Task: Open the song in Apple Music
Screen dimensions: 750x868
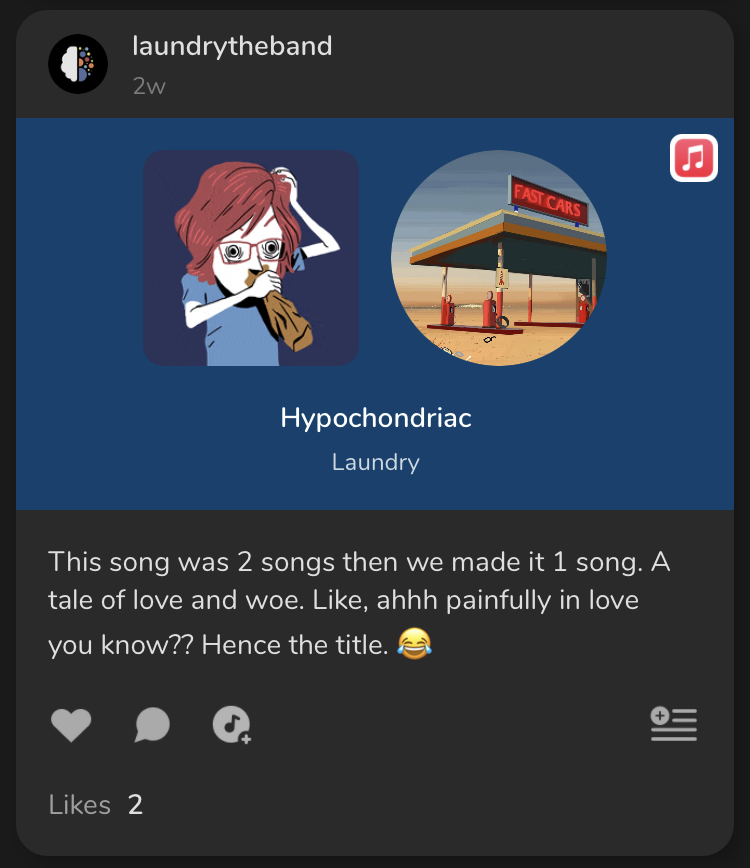Action: [694, 158]
